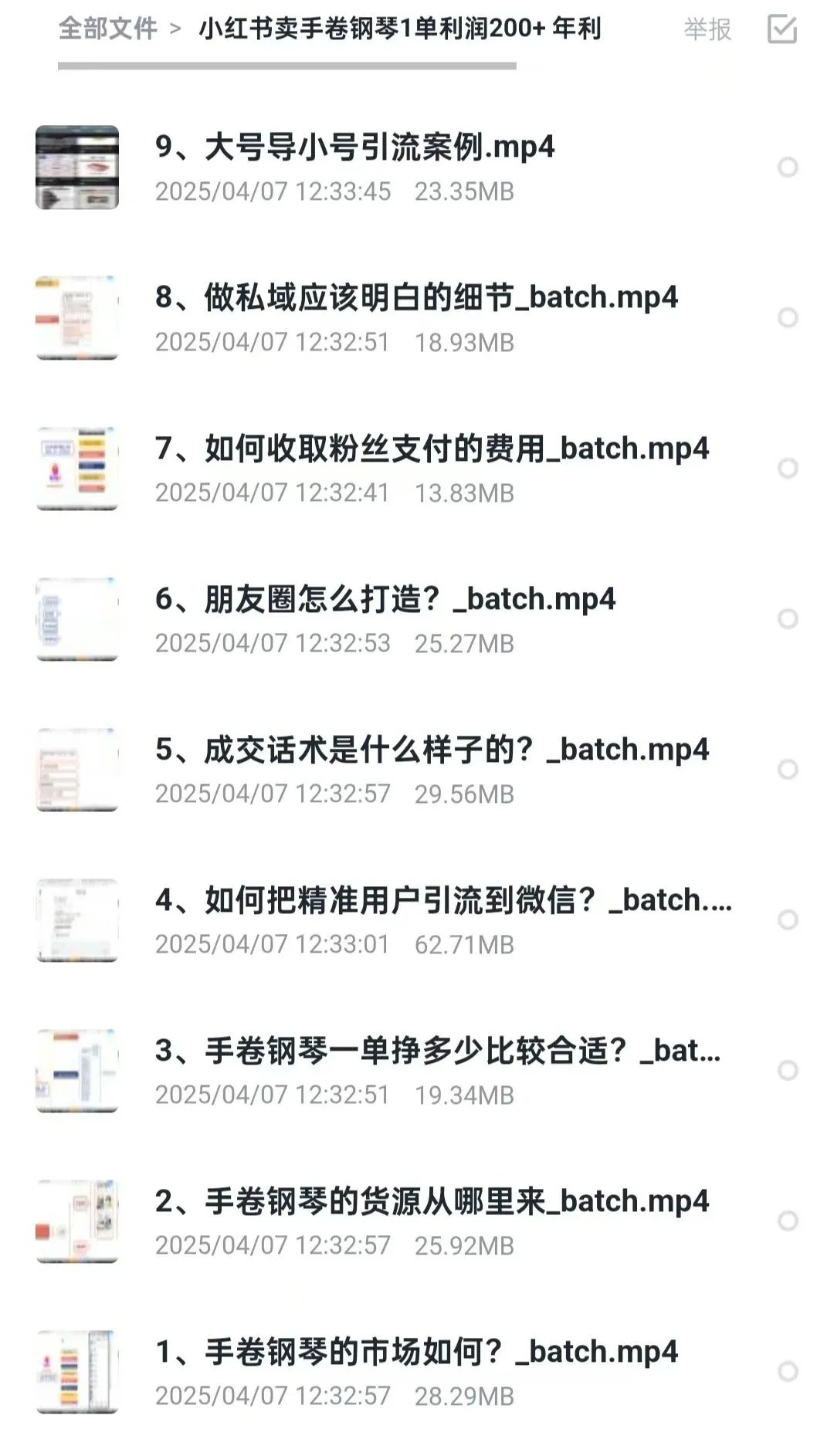Open 4、如何把精准用户引流到微信 file

coord(442,900)
